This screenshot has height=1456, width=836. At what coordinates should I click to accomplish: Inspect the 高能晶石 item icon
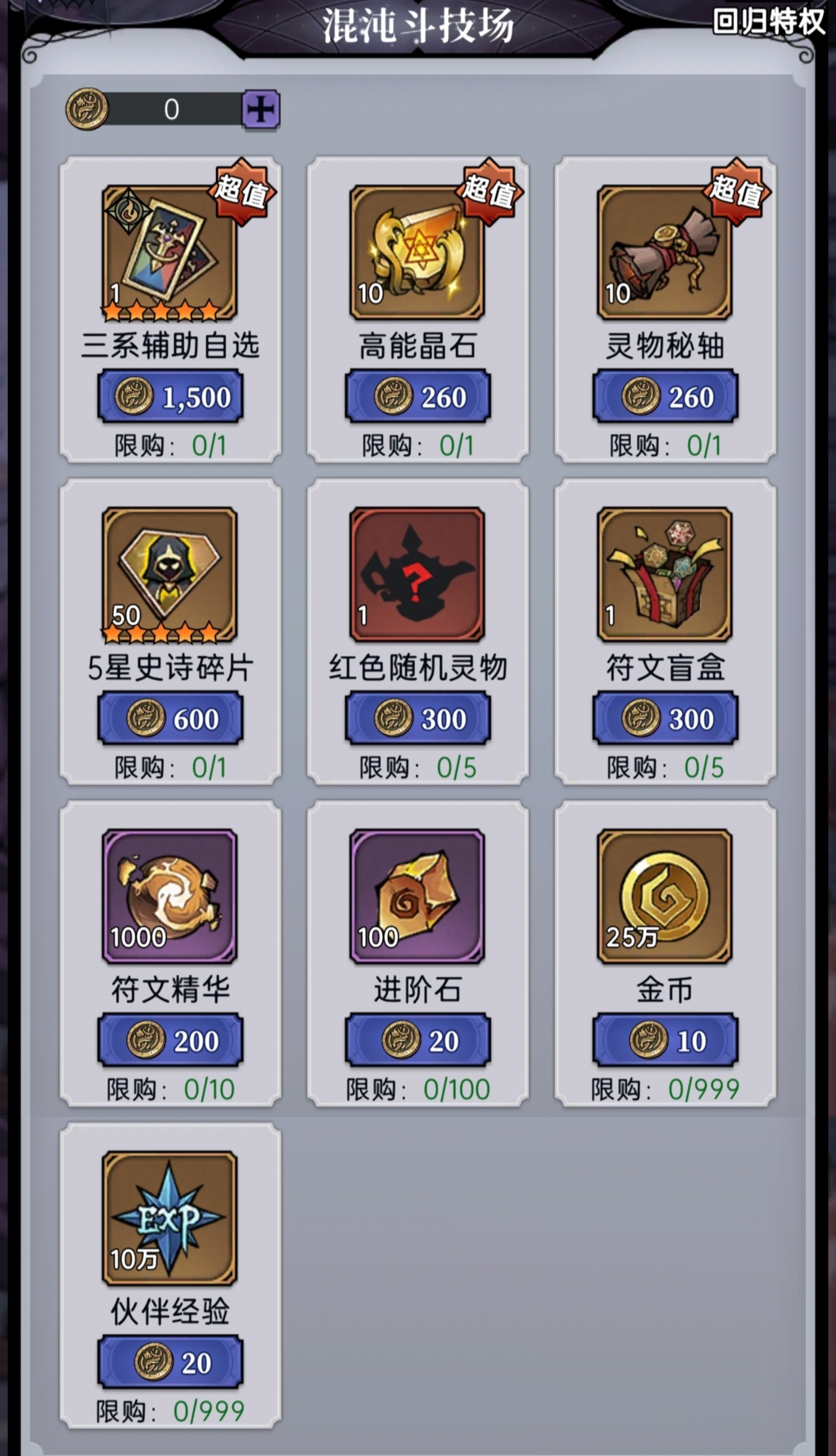pyautogui.click(x=418, y=253)
